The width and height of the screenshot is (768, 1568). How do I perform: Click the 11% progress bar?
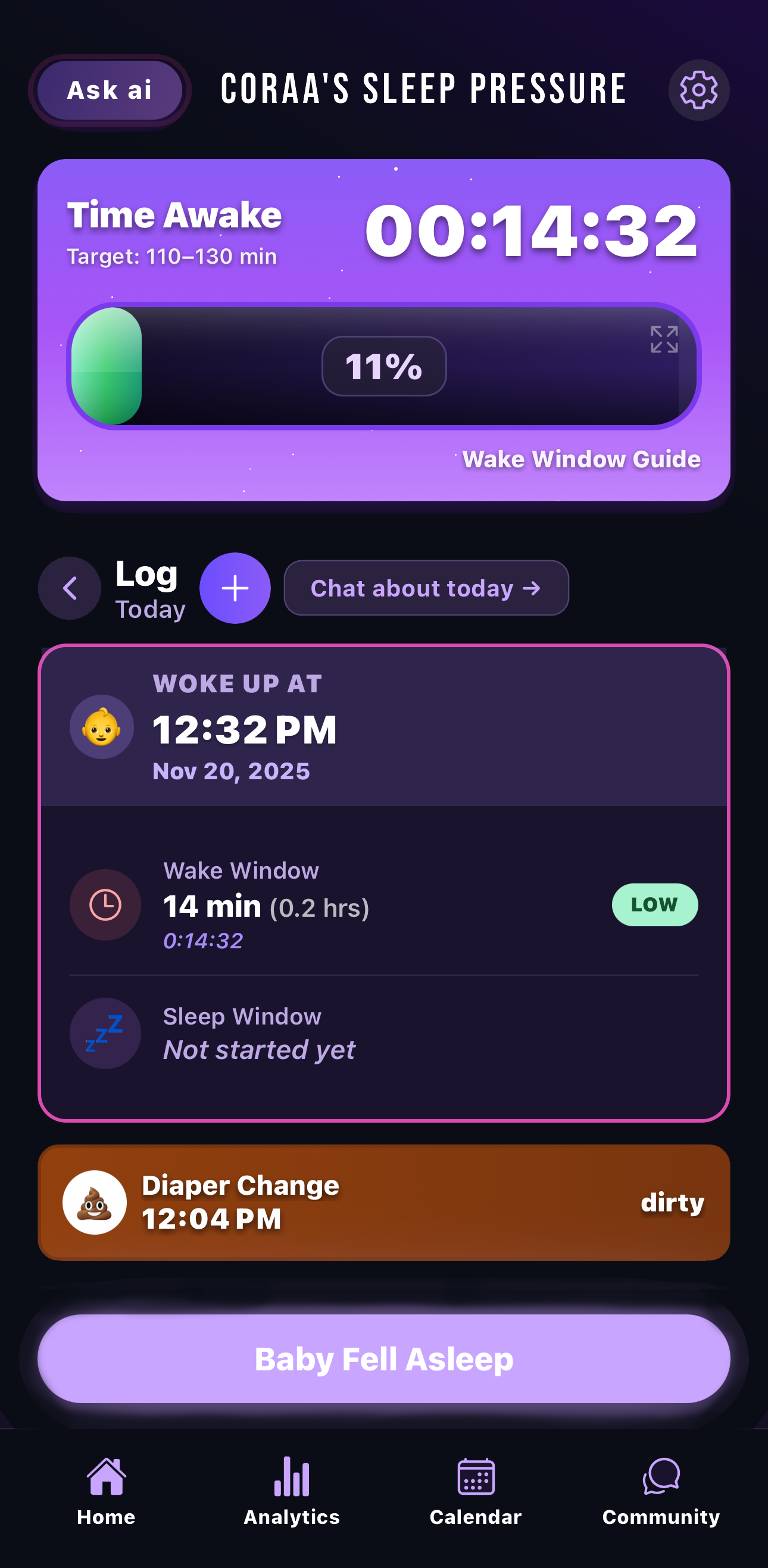[x=383, y=366]
